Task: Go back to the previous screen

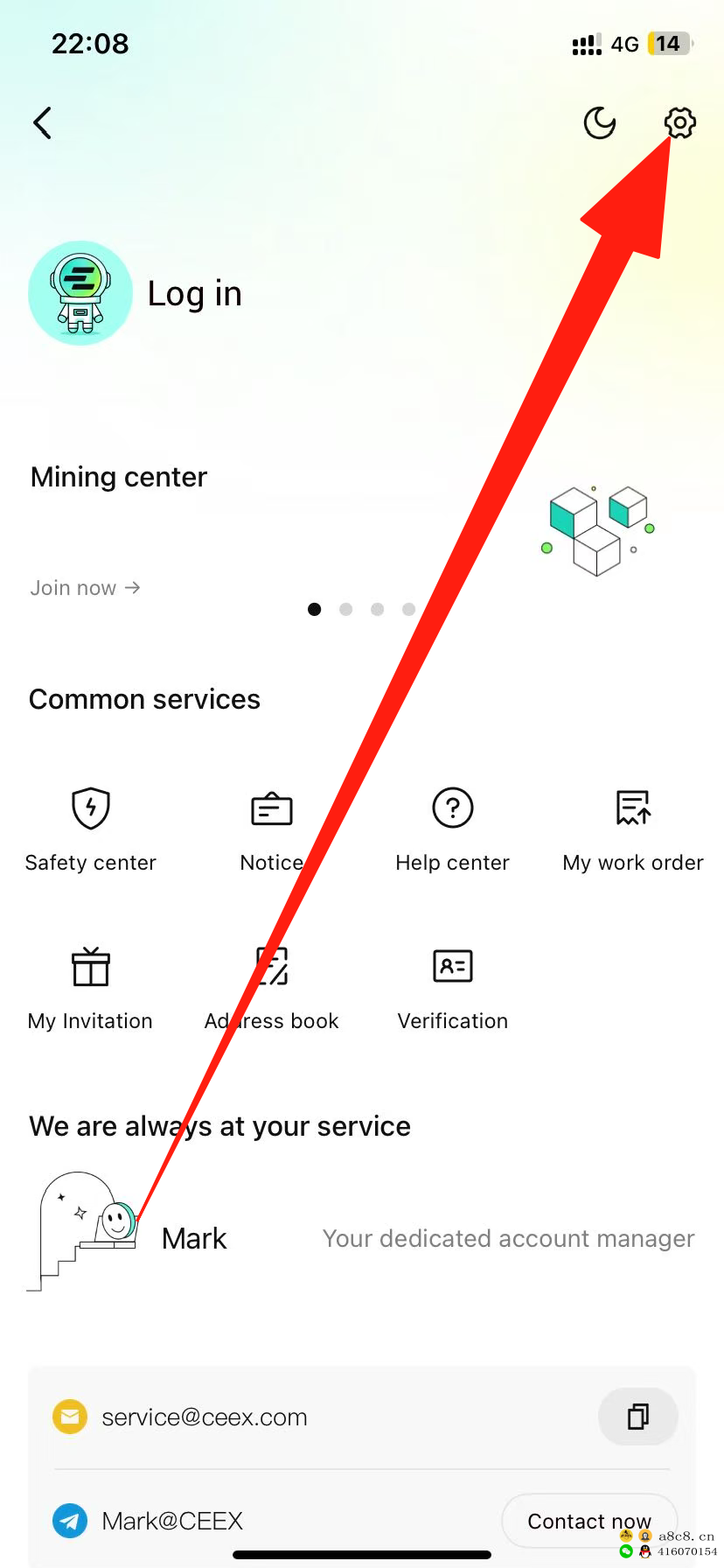Action: (42, 123)
